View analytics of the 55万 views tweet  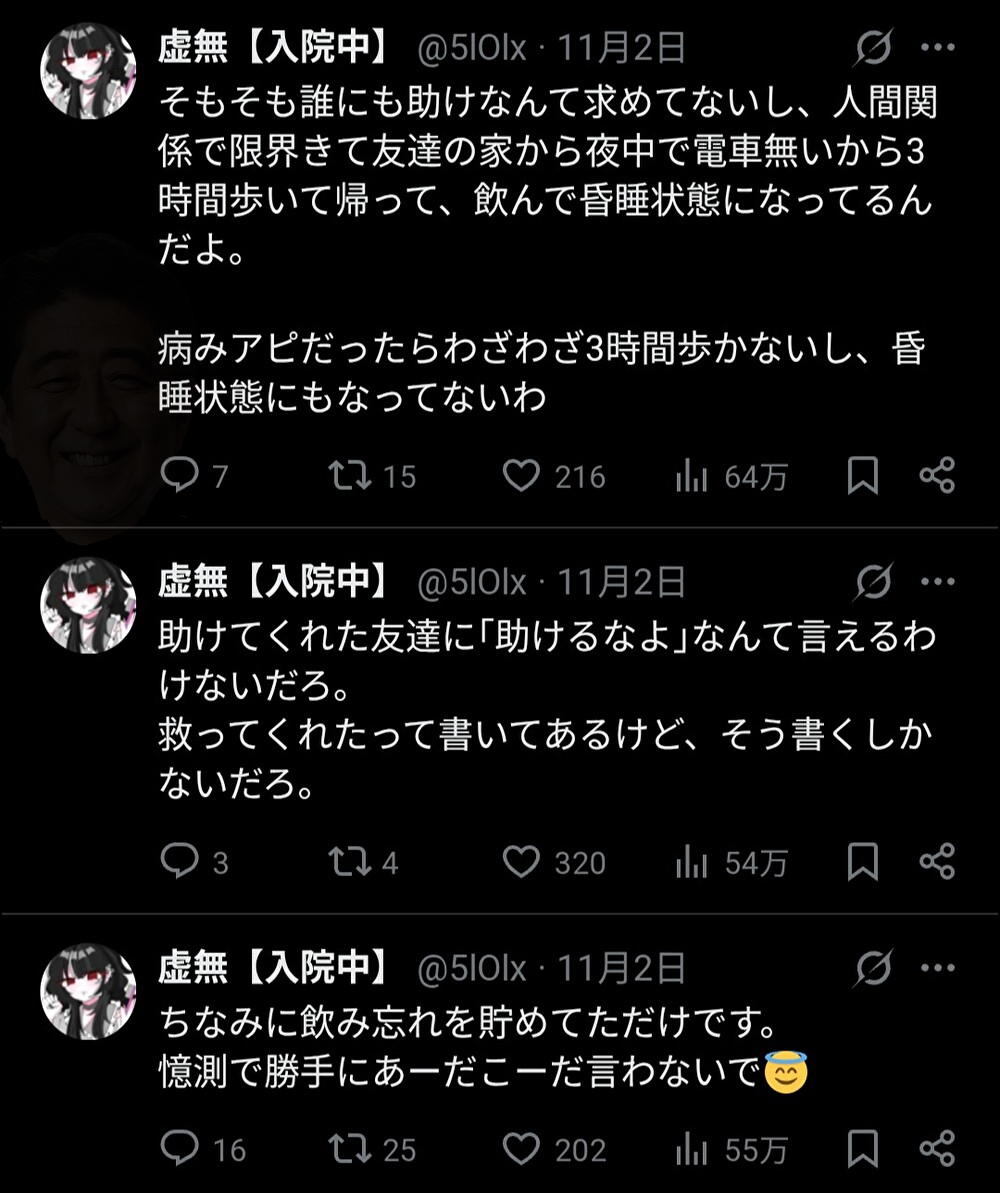tap(692, 1149)
